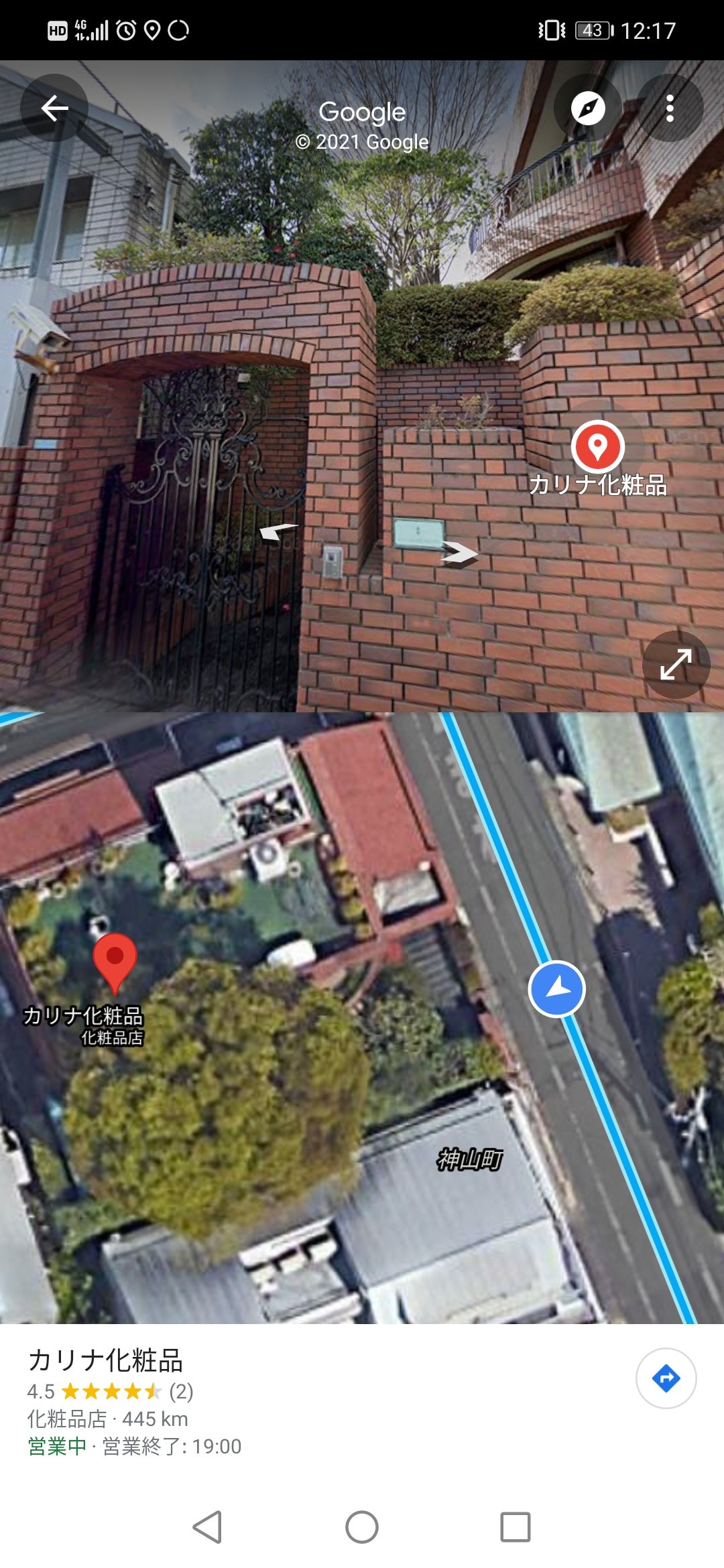724x1568 pixels.
Task: Move along the left street arrow
Action: coord(278,532)
